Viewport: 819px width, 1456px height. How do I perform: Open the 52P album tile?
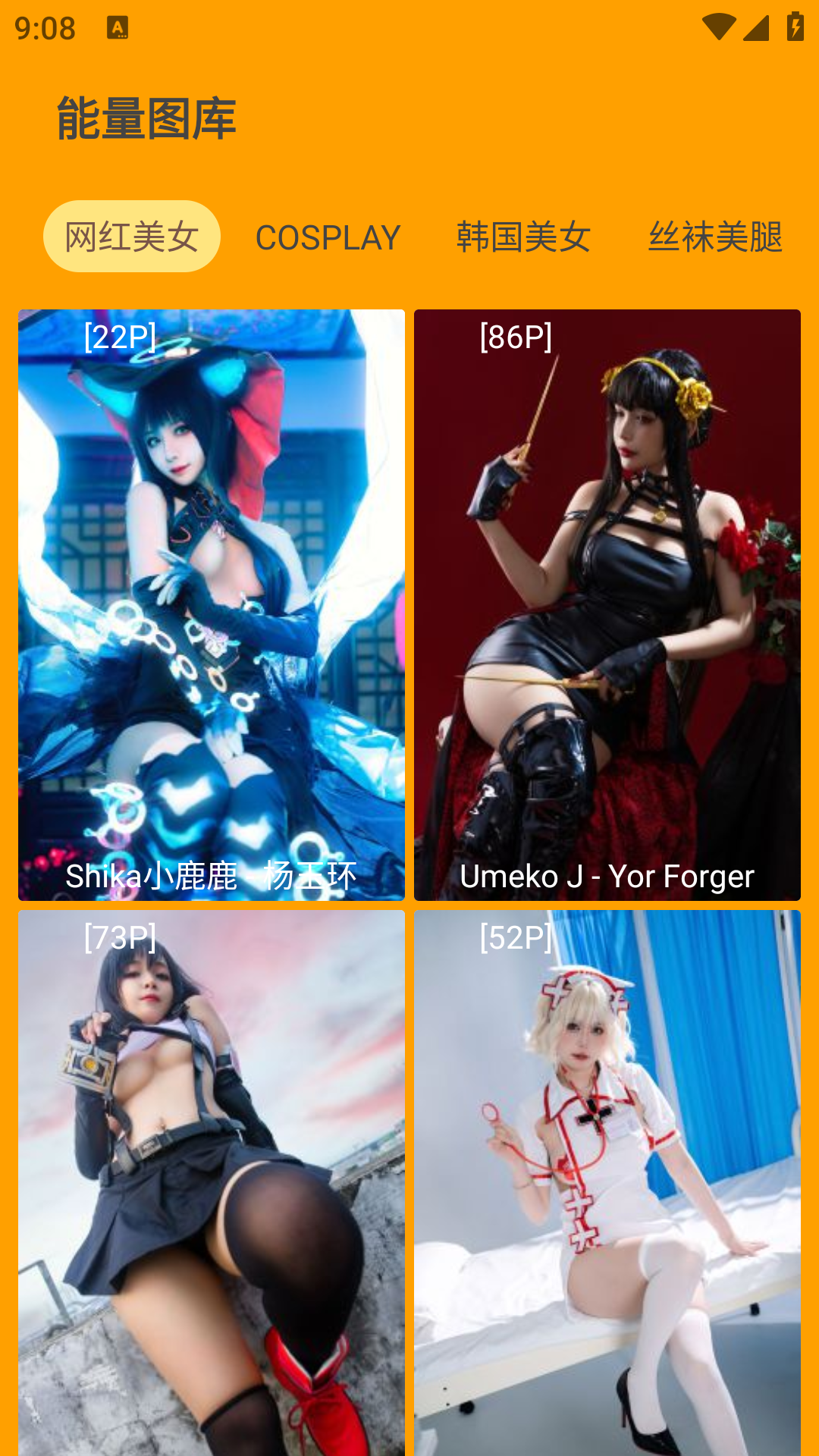607,1181
